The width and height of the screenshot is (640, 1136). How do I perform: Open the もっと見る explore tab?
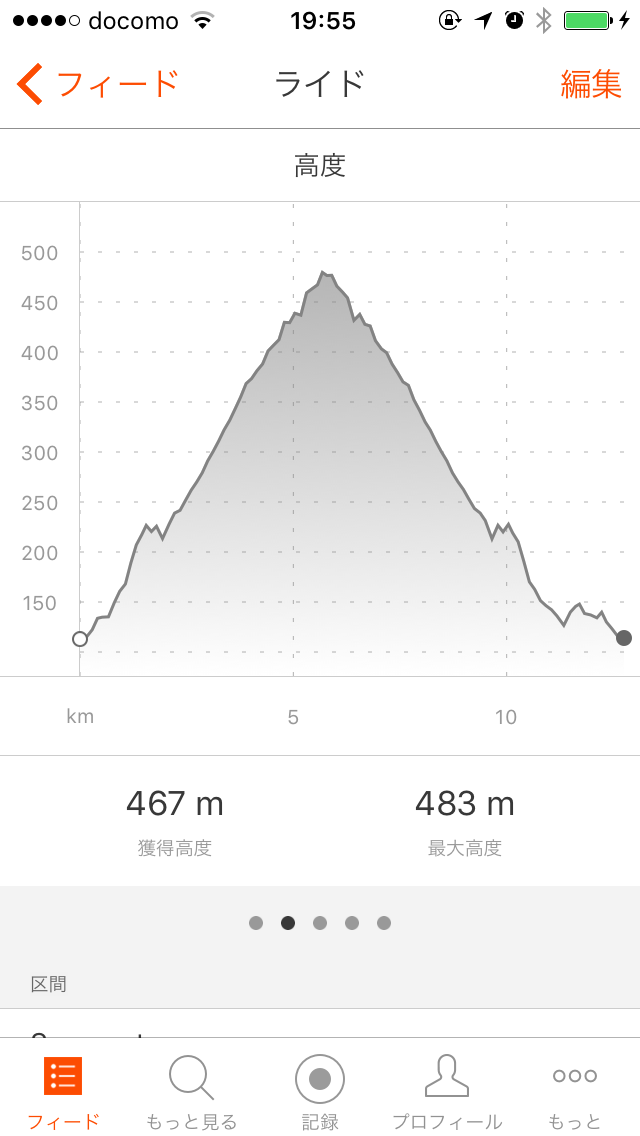click(191, 1092)
